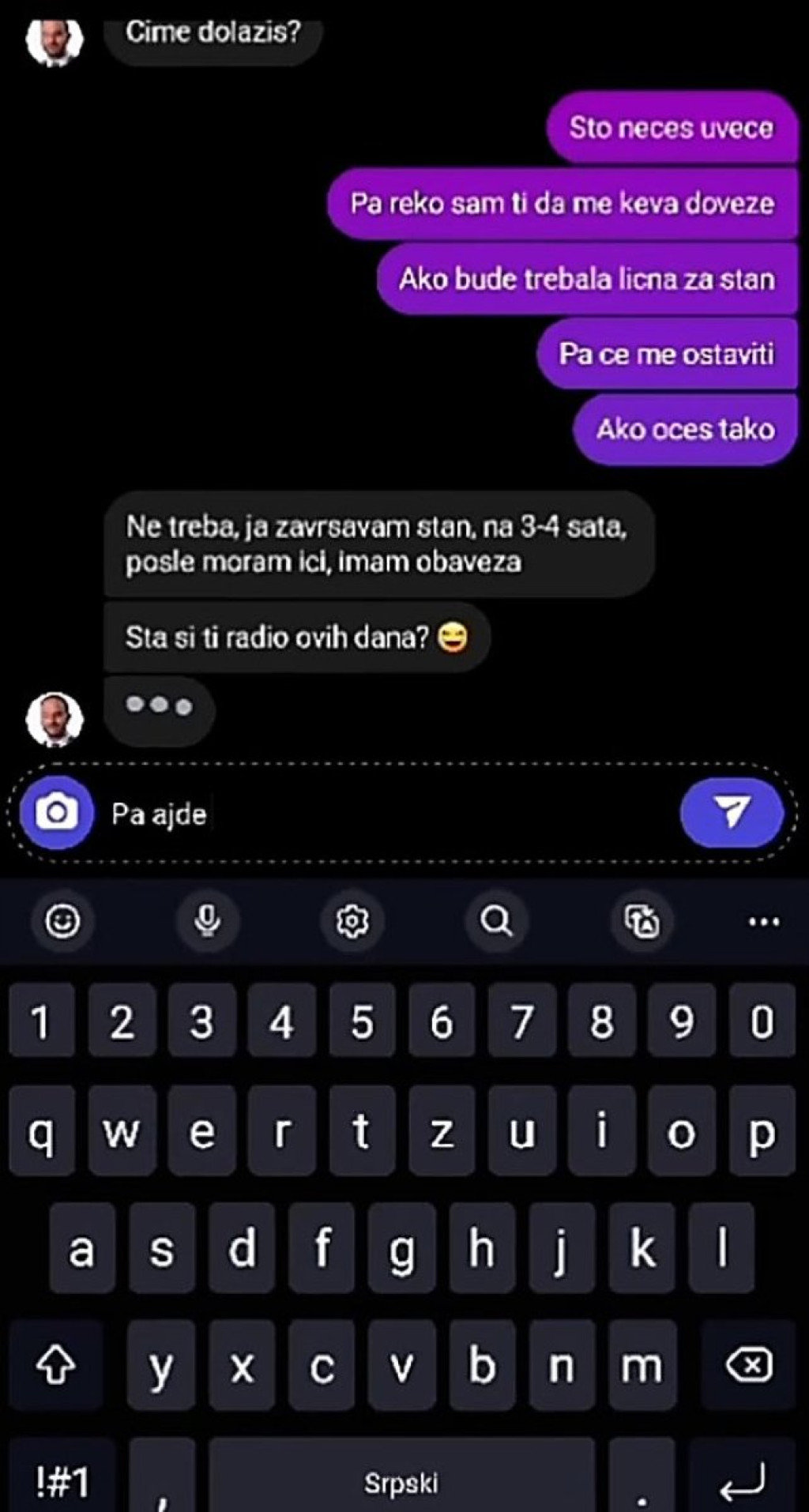Open the emoji picker on keyboard toolbar
809x1512 pixels.
(x=62, y=920)
